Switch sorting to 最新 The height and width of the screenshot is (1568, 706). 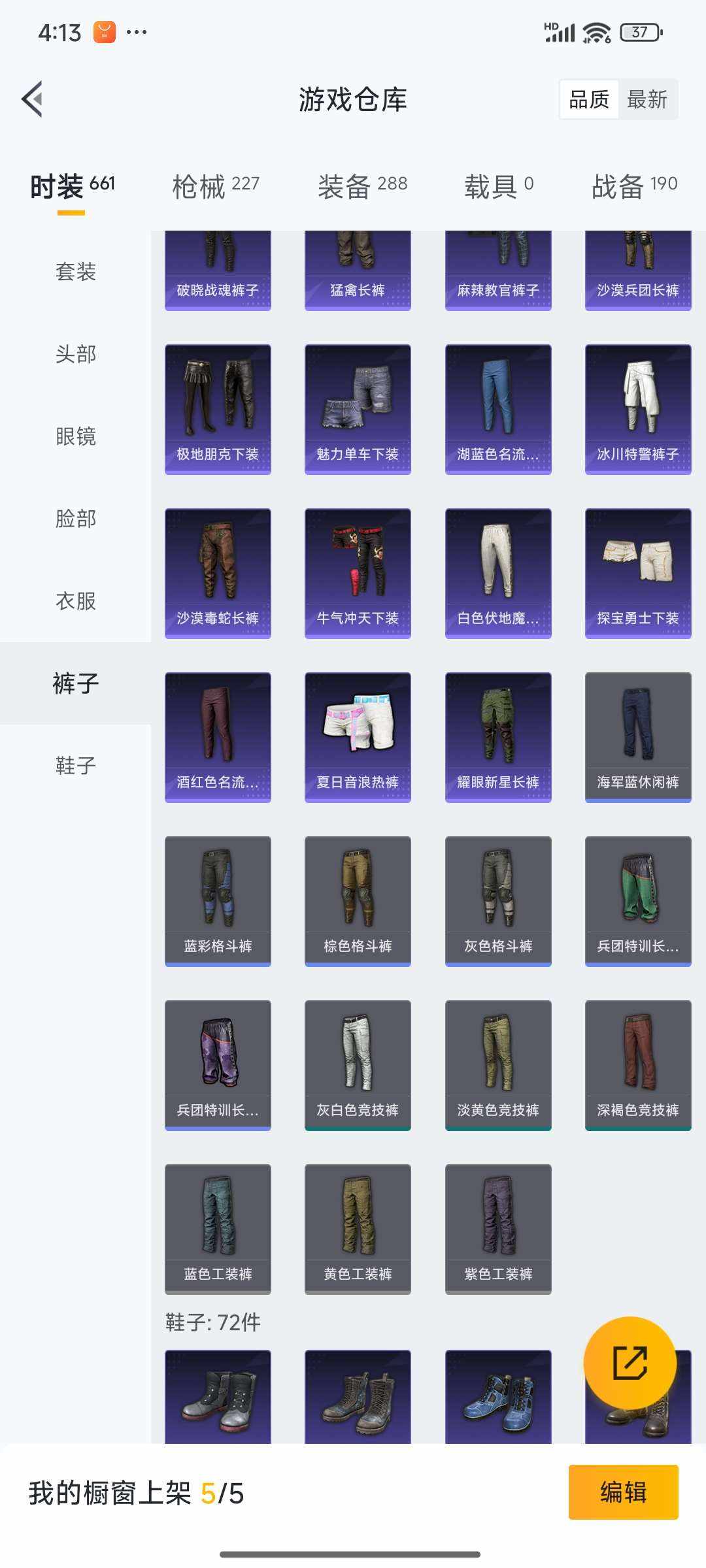(x=648, y=99)
